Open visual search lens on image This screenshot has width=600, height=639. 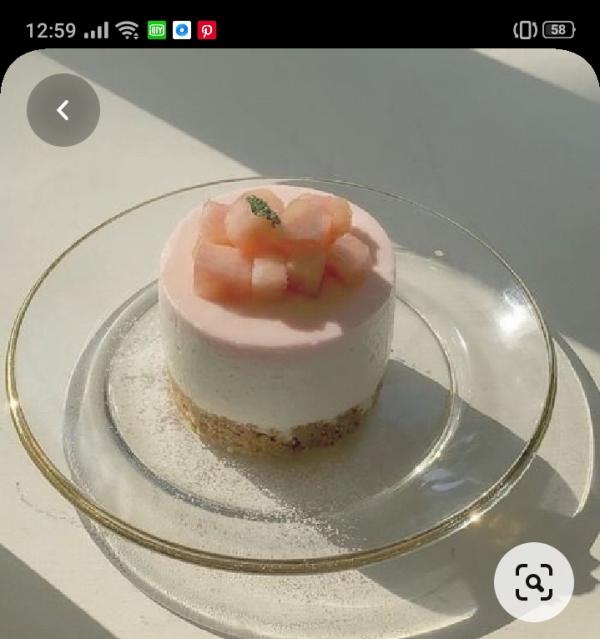pyautogui.click(x=534, y=582)
